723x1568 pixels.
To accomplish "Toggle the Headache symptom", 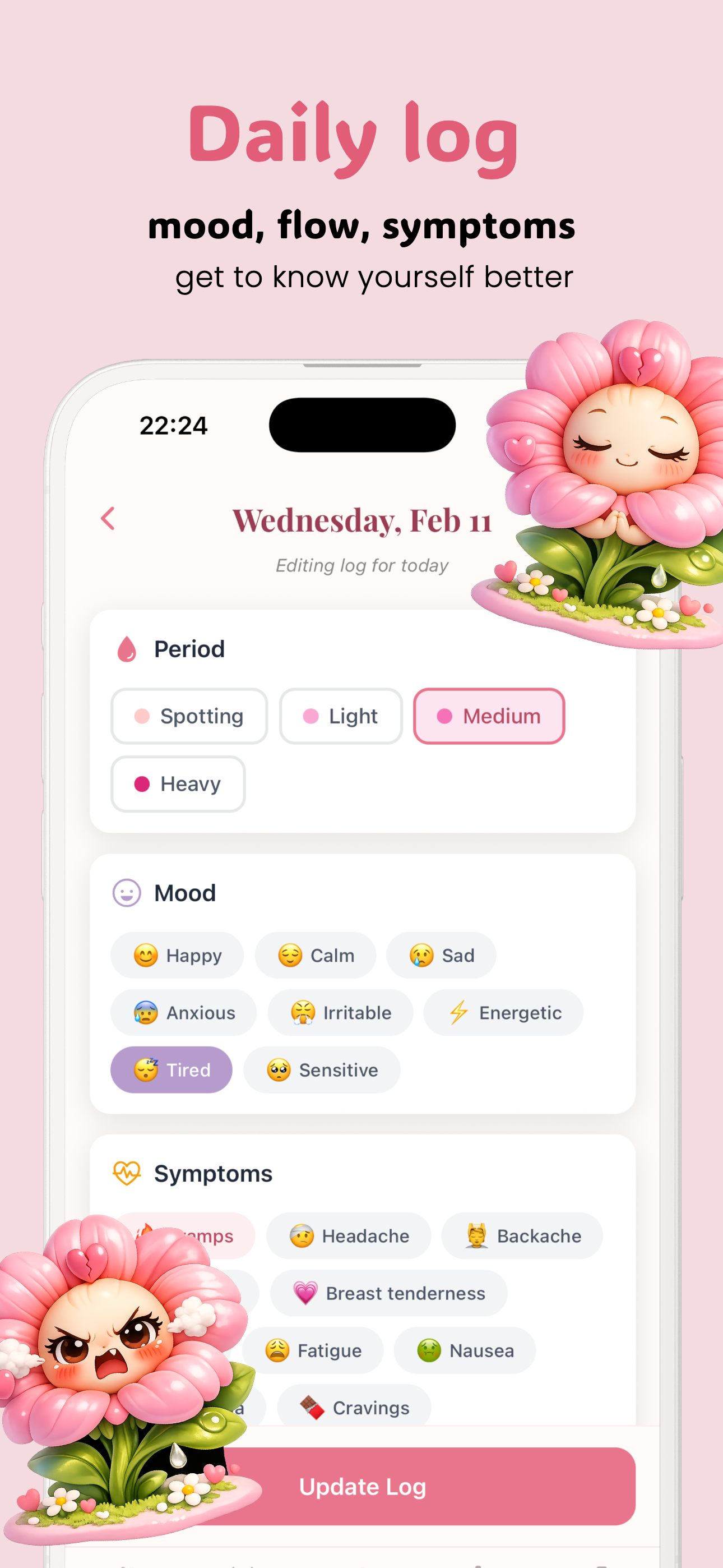I will pyautogui.click(x=348, y=1235).
